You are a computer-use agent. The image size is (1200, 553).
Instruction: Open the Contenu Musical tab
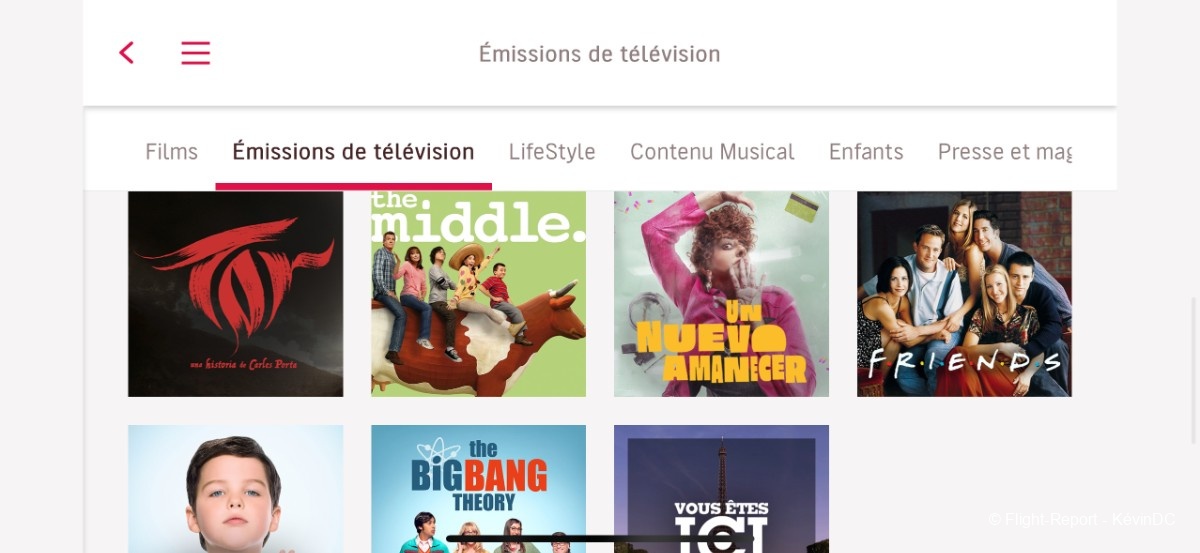click(x=712, y=152)
